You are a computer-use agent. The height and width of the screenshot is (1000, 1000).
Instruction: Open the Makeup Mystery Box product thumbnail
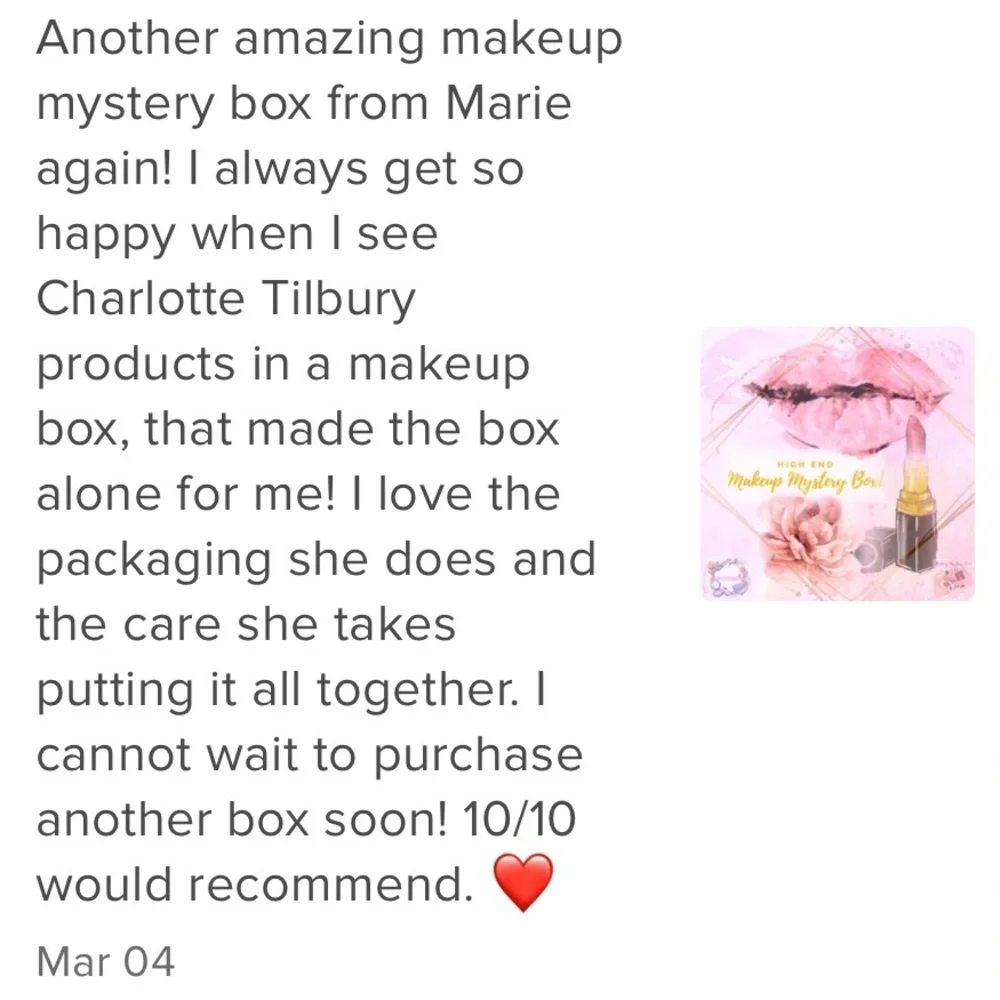tap(837, 464)
